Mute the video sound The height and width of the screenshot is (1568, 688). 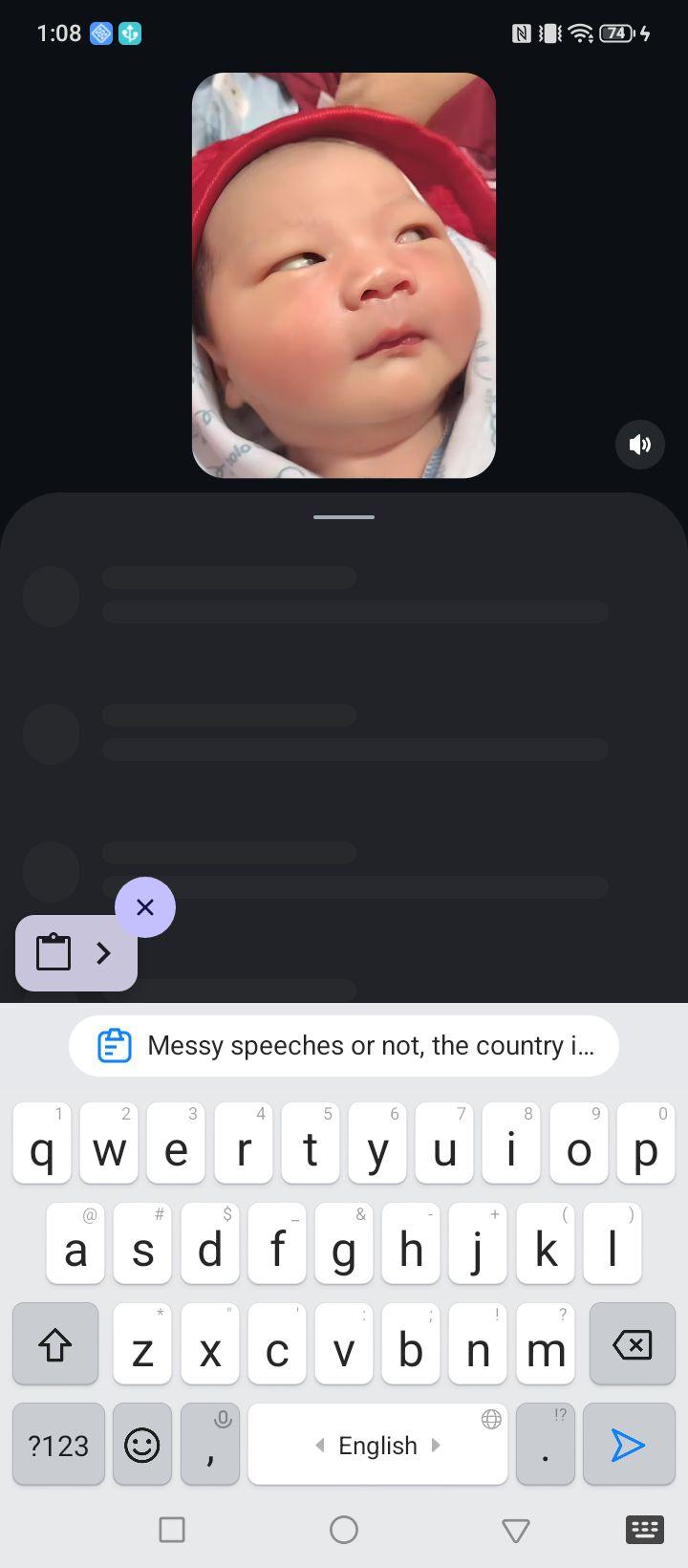(x=640, y=444)
